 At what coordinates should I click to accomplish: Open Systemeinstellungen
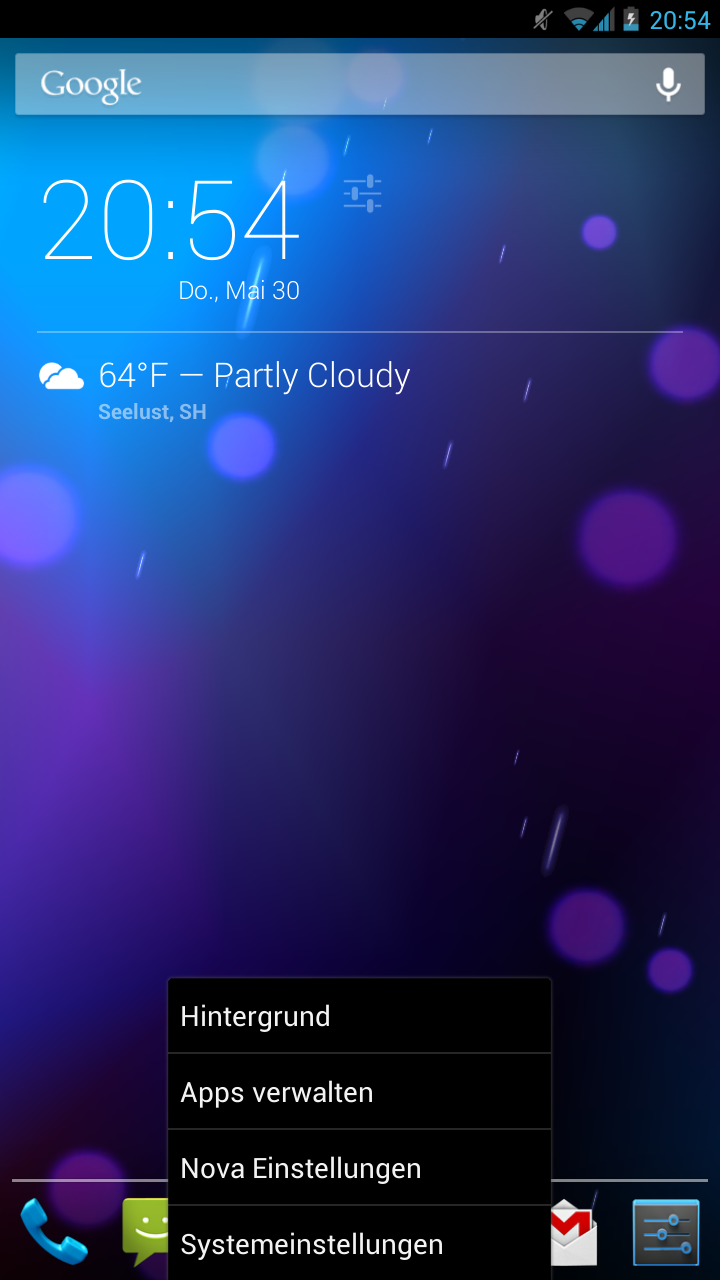359,1244
